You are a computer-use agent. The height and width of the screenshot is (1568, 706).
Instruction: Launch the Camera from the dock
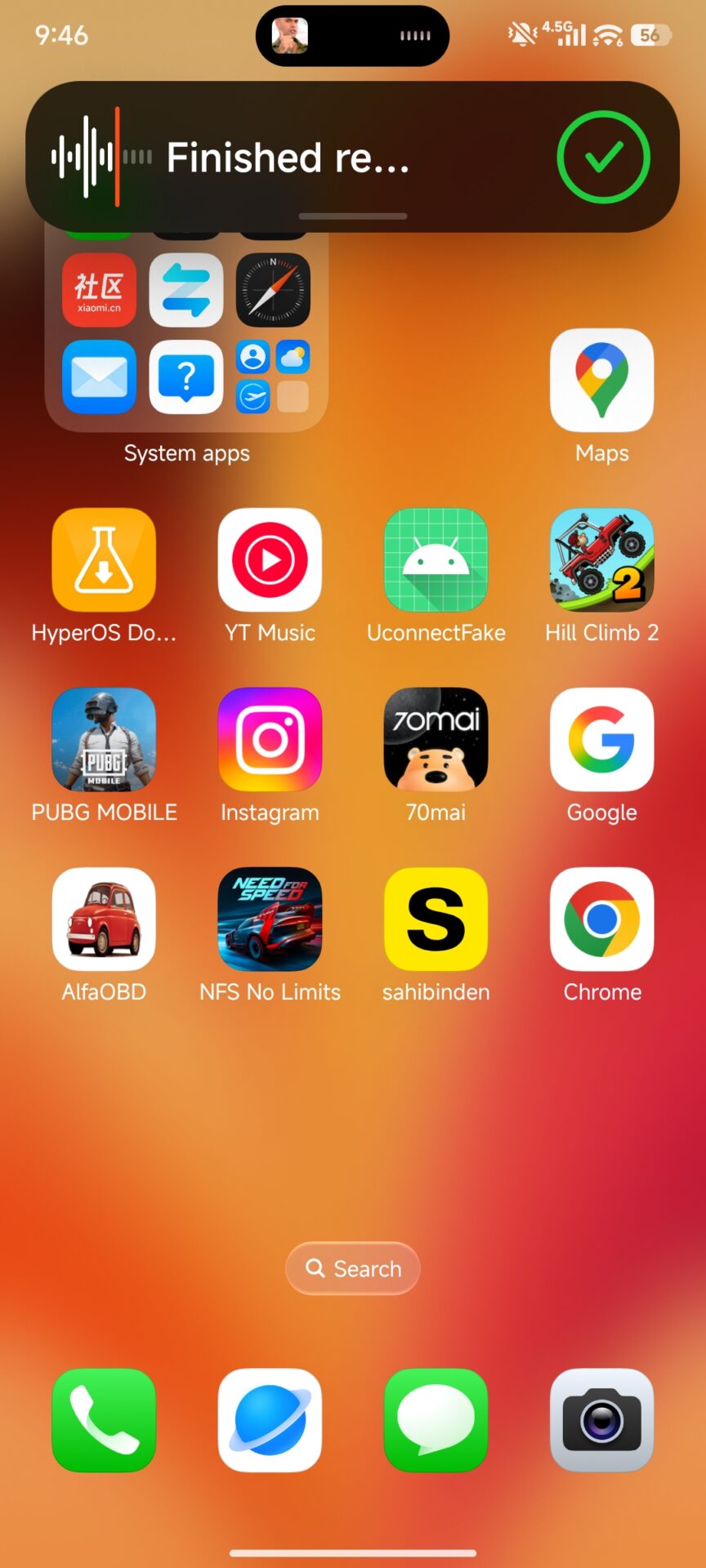[602, 1420]
